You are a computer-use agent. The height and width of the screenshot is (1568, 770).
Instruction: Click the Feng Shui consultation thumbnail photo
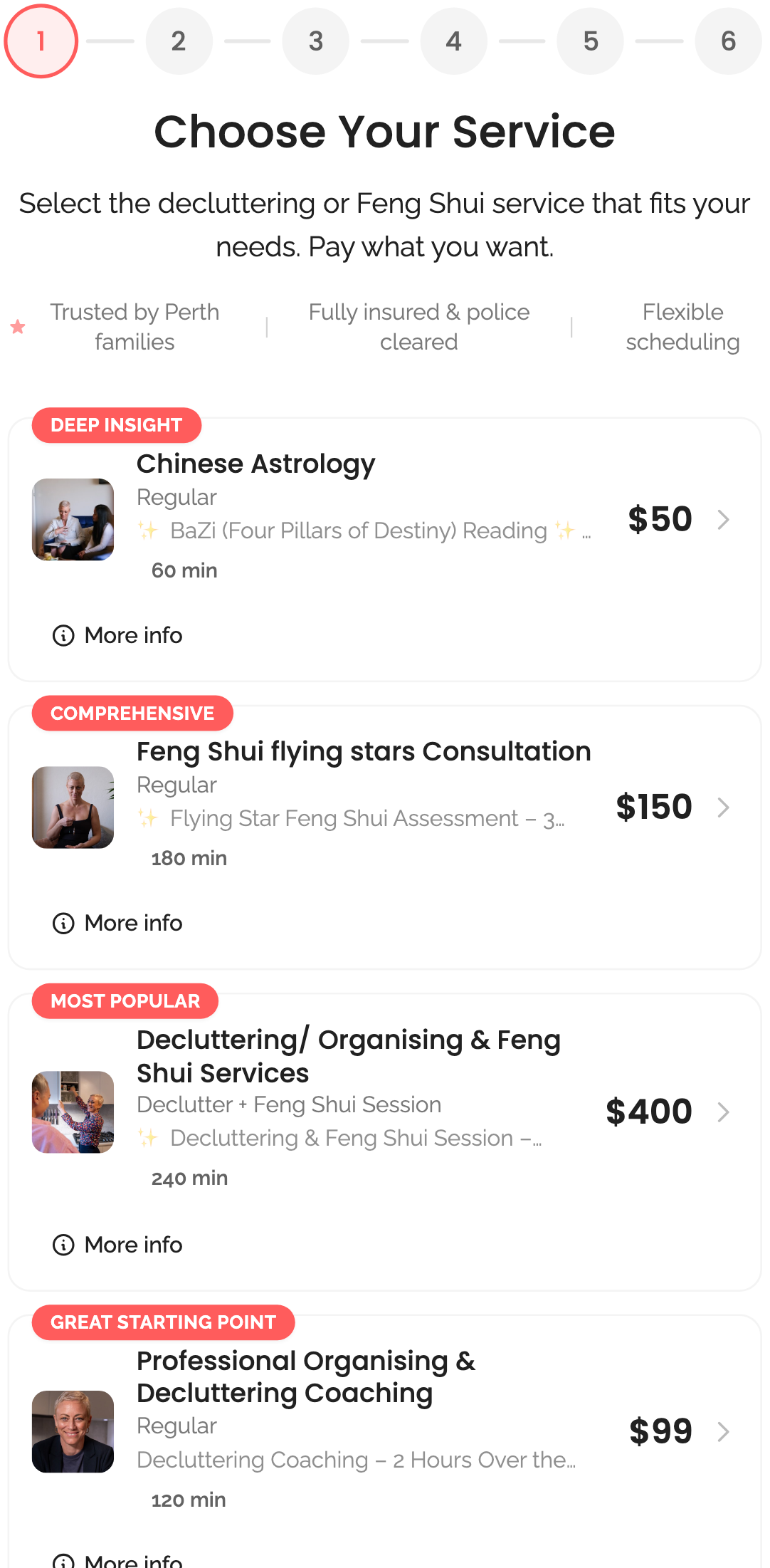tap(73, 807)
